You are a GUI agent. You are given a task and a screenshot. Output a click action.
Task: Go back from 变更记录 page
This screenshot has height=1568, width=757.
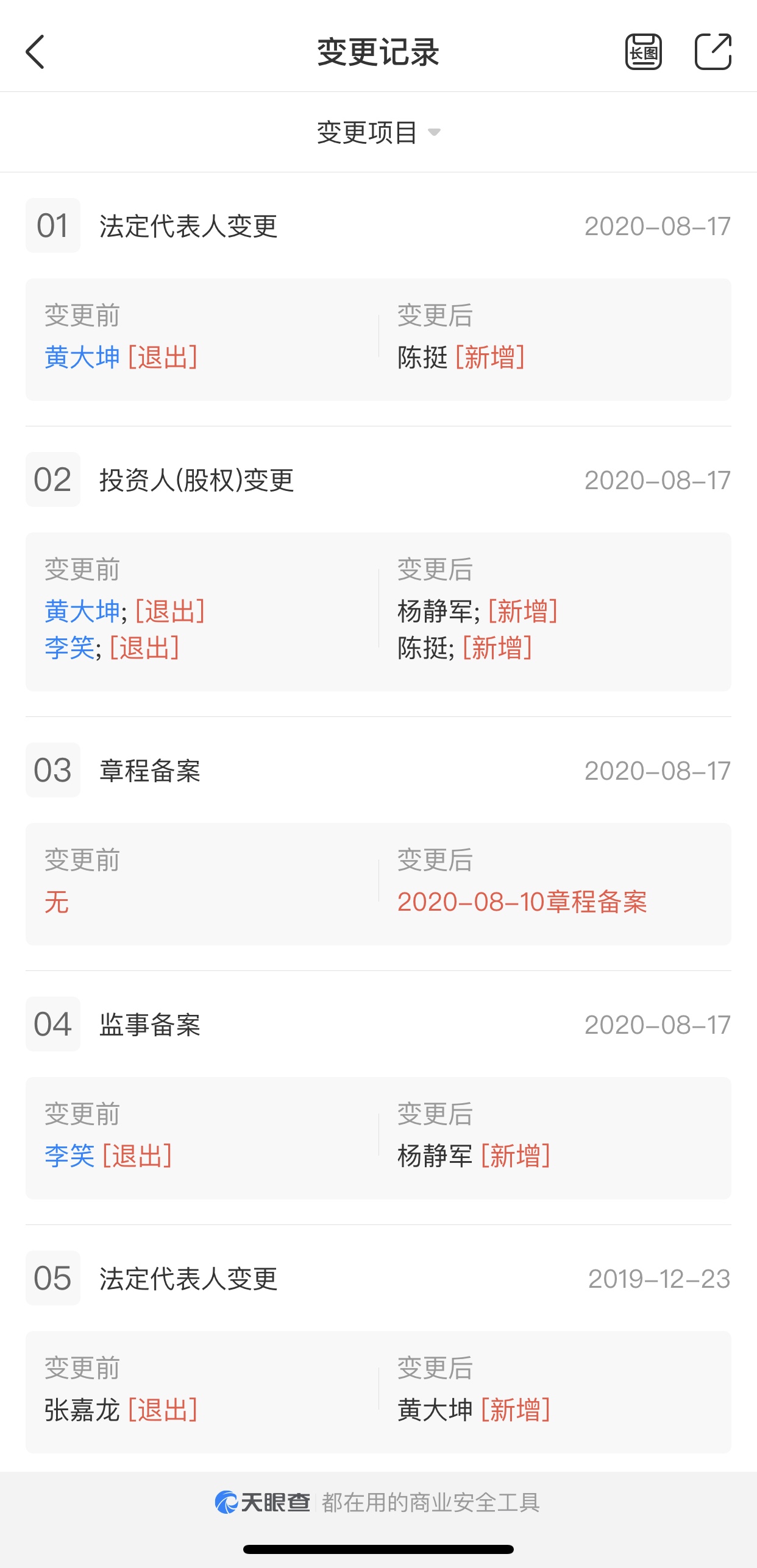(35, 52)
